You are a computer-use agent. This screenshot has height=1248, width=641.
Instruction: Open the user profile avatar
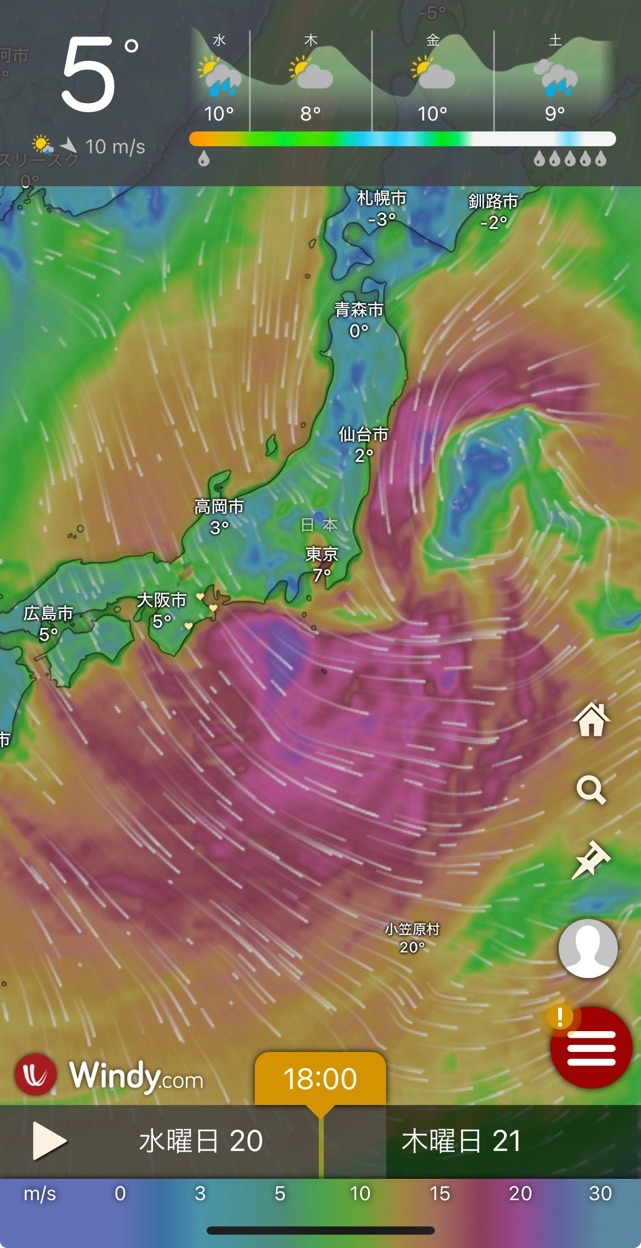pos(588,948)
